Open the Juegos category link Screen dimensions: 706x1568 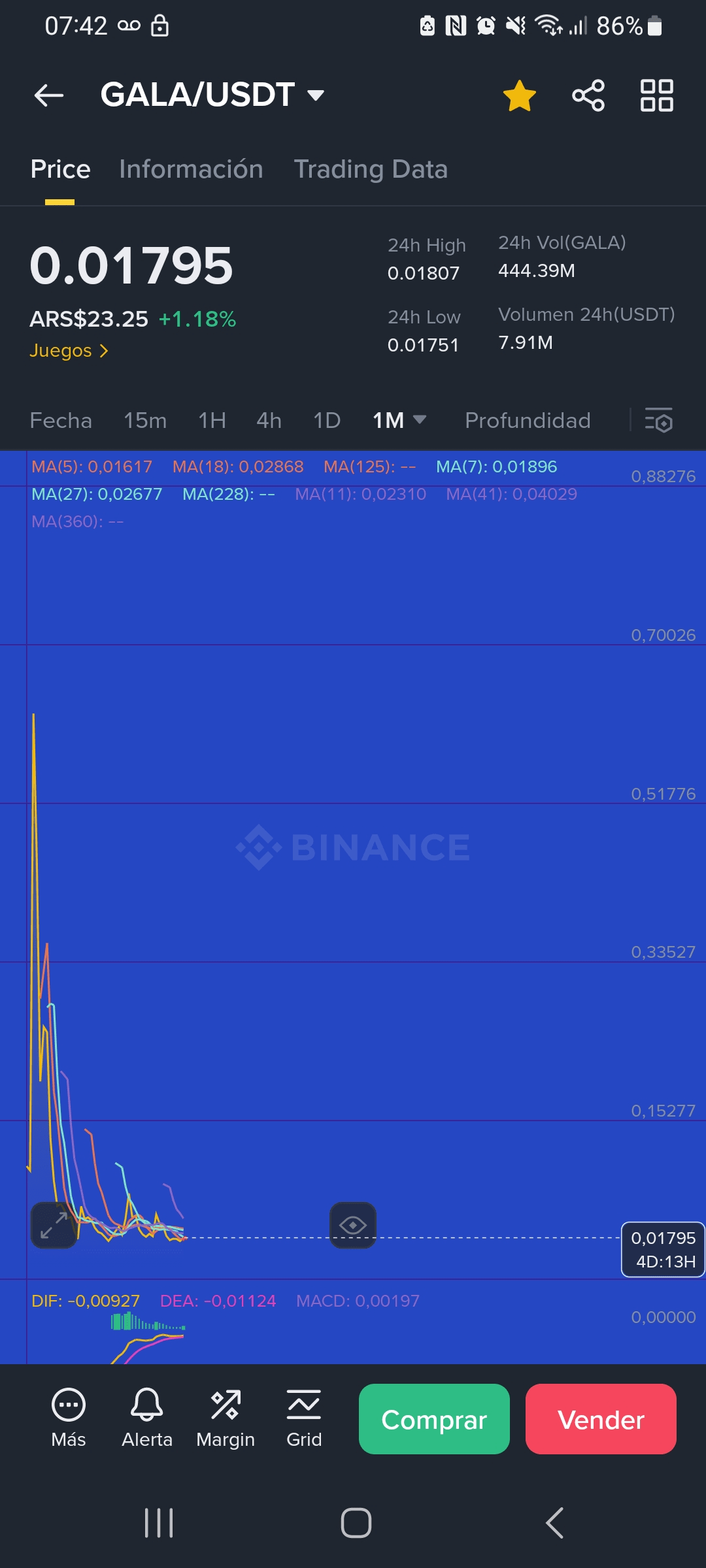[x=69, y=351]
